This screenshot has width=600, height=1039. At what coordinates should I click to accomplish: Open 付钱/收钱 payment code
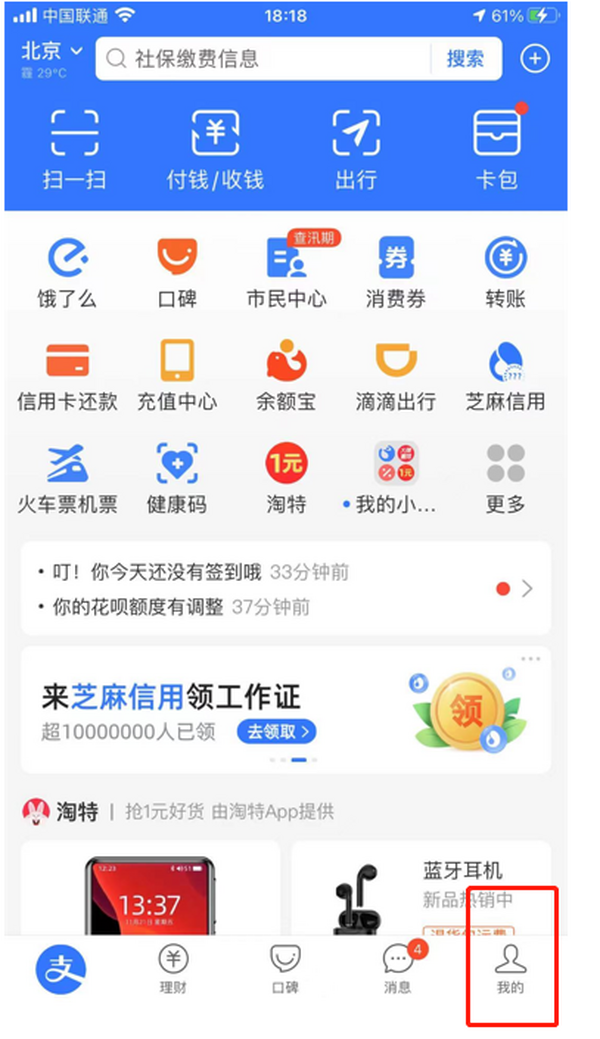pyautogui.click(x=215, y=148)
